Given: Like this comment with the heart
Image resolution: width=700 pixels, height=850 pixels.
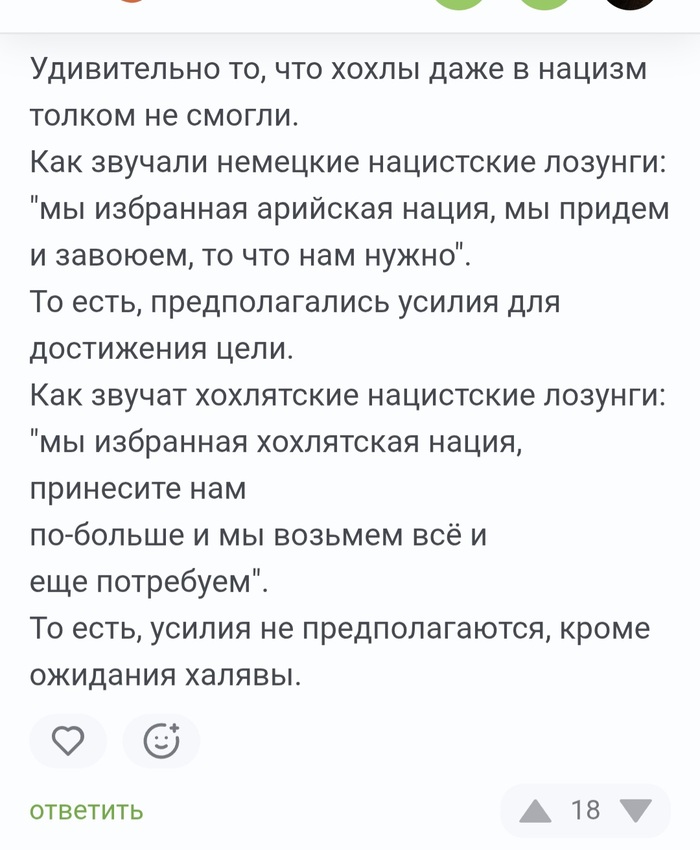Looking at the screenshot, I should (x=67, y=741).
